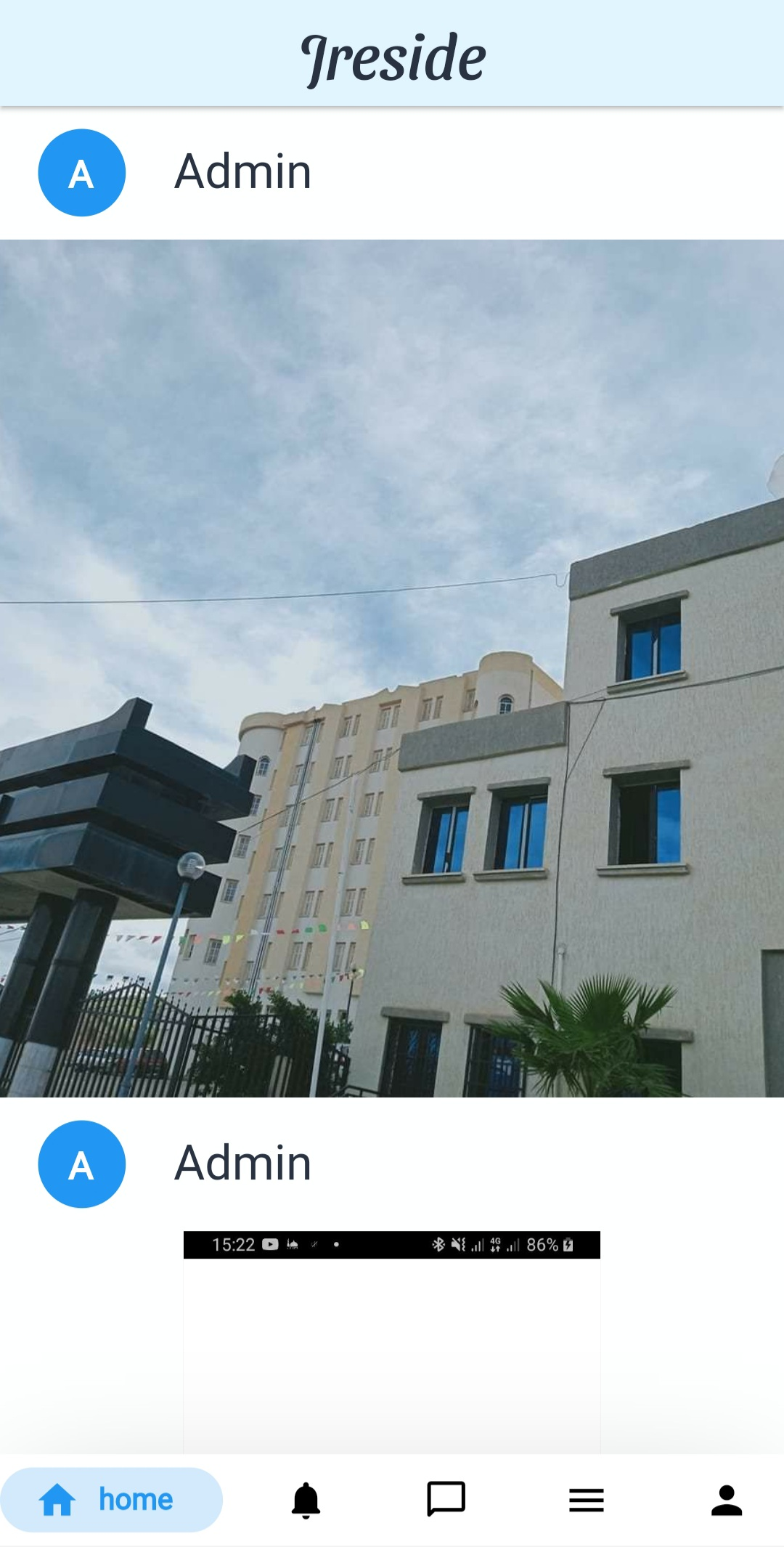Screen dimensions: 784x1547
Task: Open the chat messages tab
Action: (x=446, y=1500)
